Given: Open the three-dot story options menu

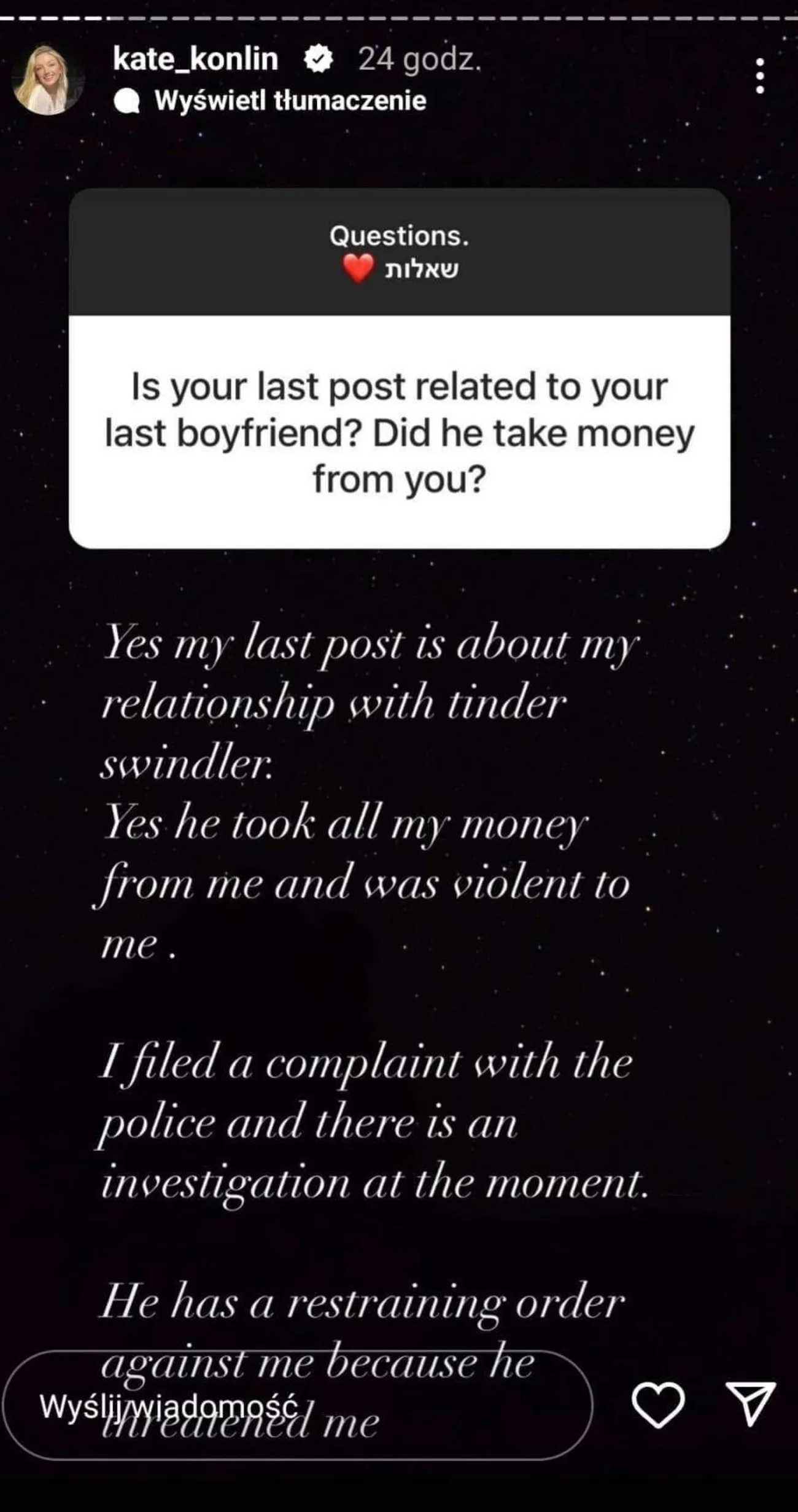Looking at the screenshot, I should [x=760, y=76].
